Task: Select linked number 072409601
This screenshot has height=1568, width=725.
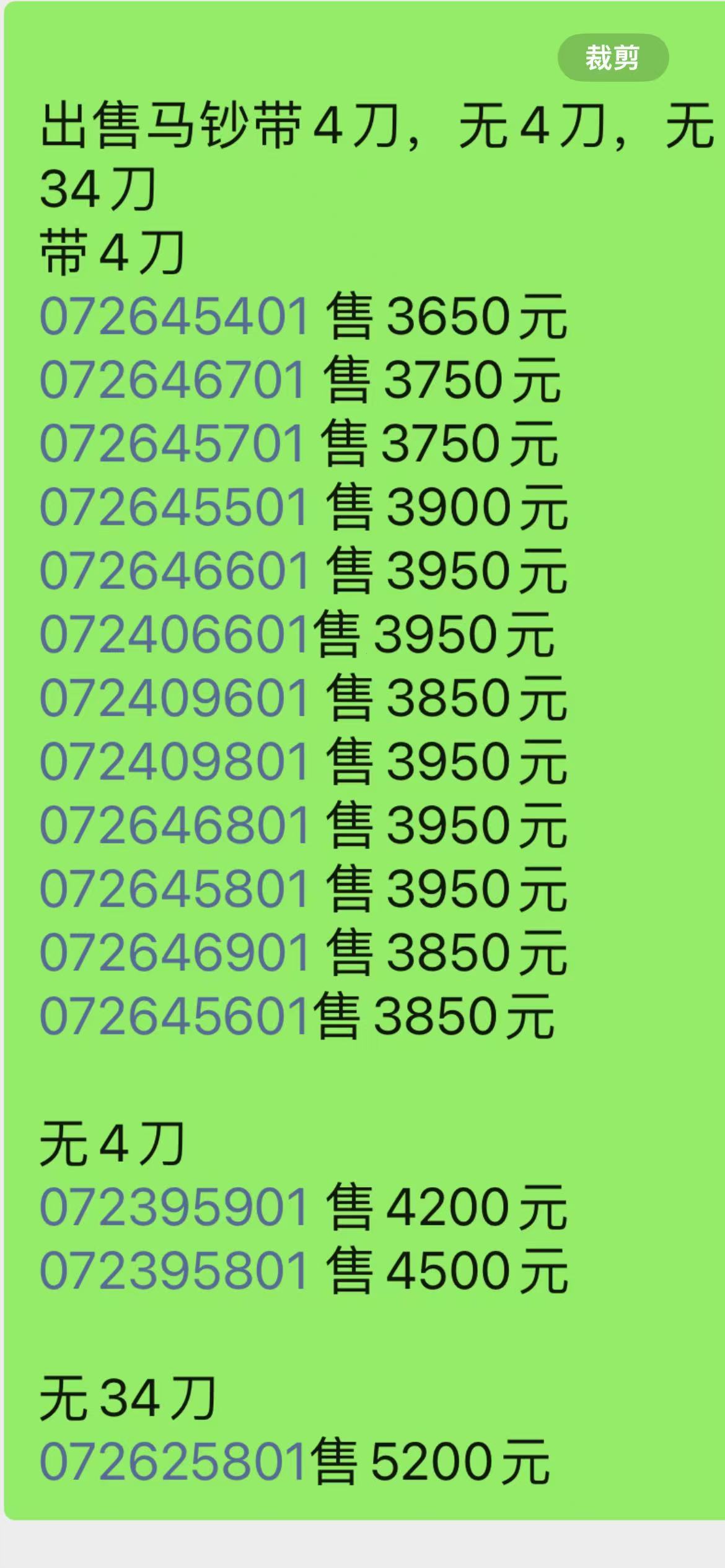Action: (174, 698)
